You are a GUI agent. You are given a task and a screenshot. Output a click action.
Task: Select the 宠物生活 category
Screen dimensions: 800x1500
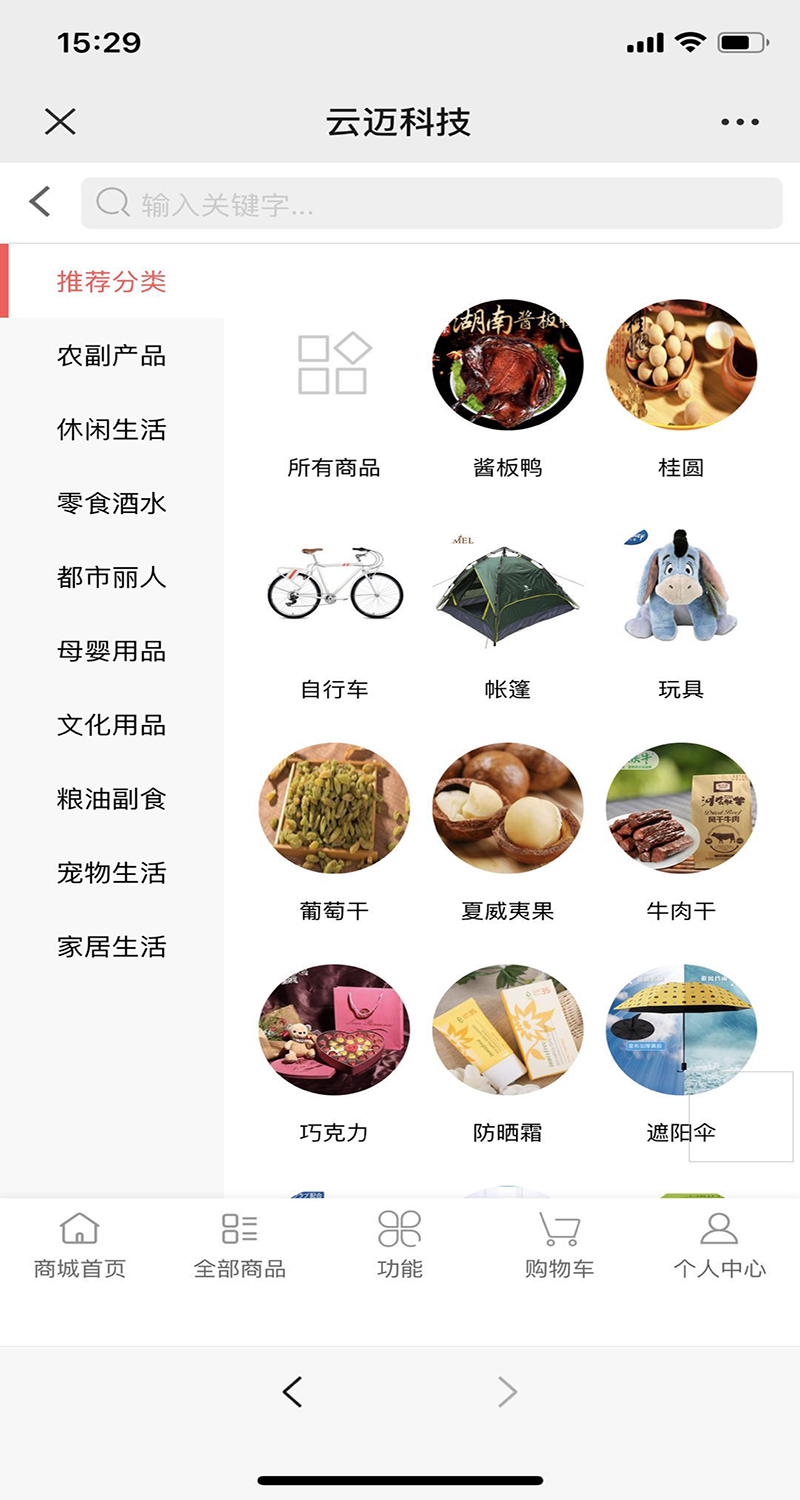point(111,873)
